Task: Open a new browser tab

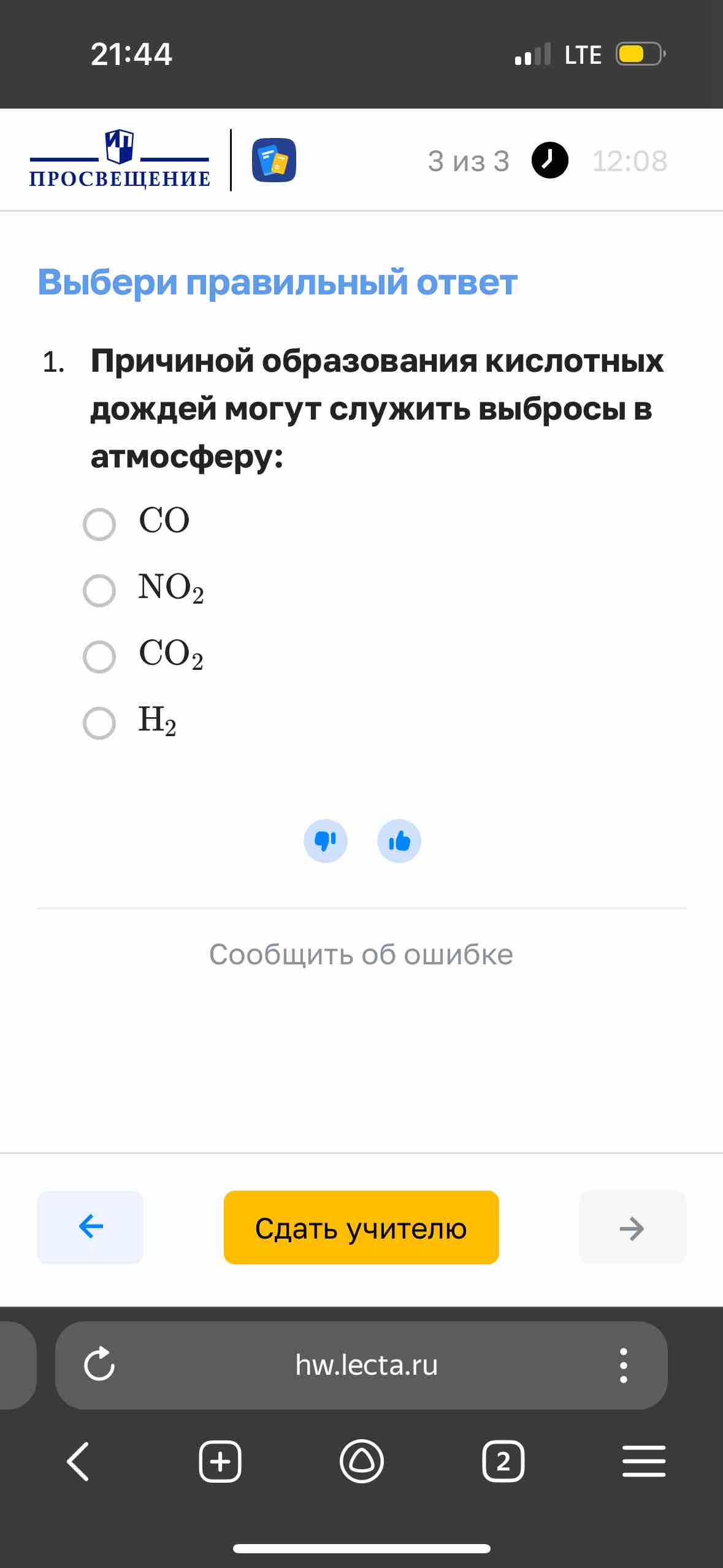Action: [220, 1462]
